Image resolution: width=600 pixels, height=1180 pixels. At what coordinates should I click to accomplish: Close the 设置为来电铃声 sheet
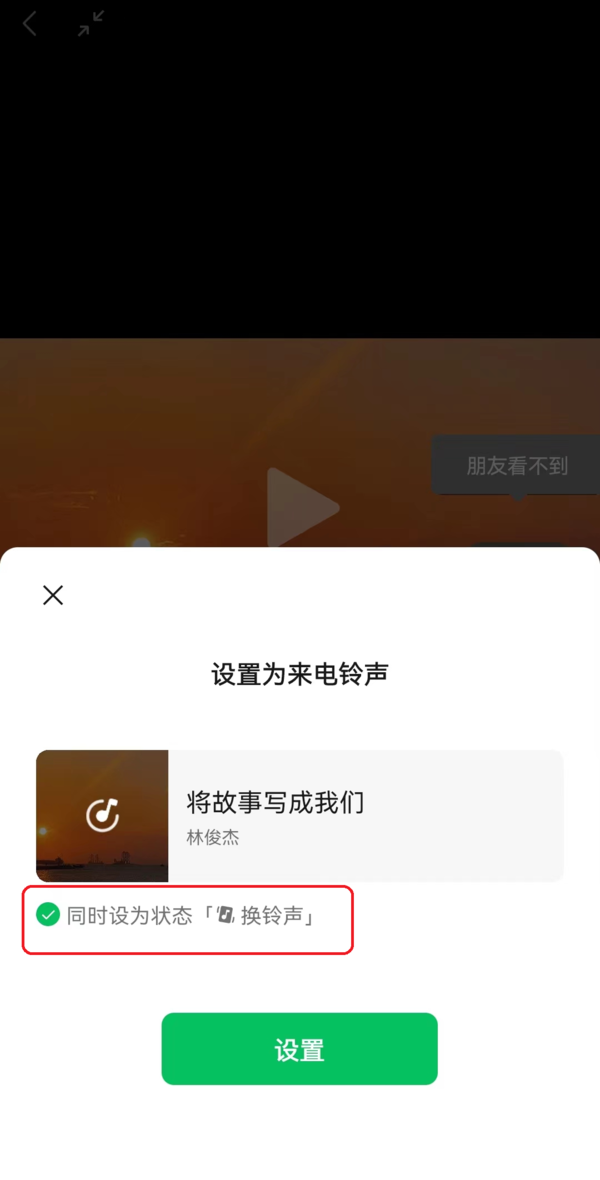tap(53, 595)
